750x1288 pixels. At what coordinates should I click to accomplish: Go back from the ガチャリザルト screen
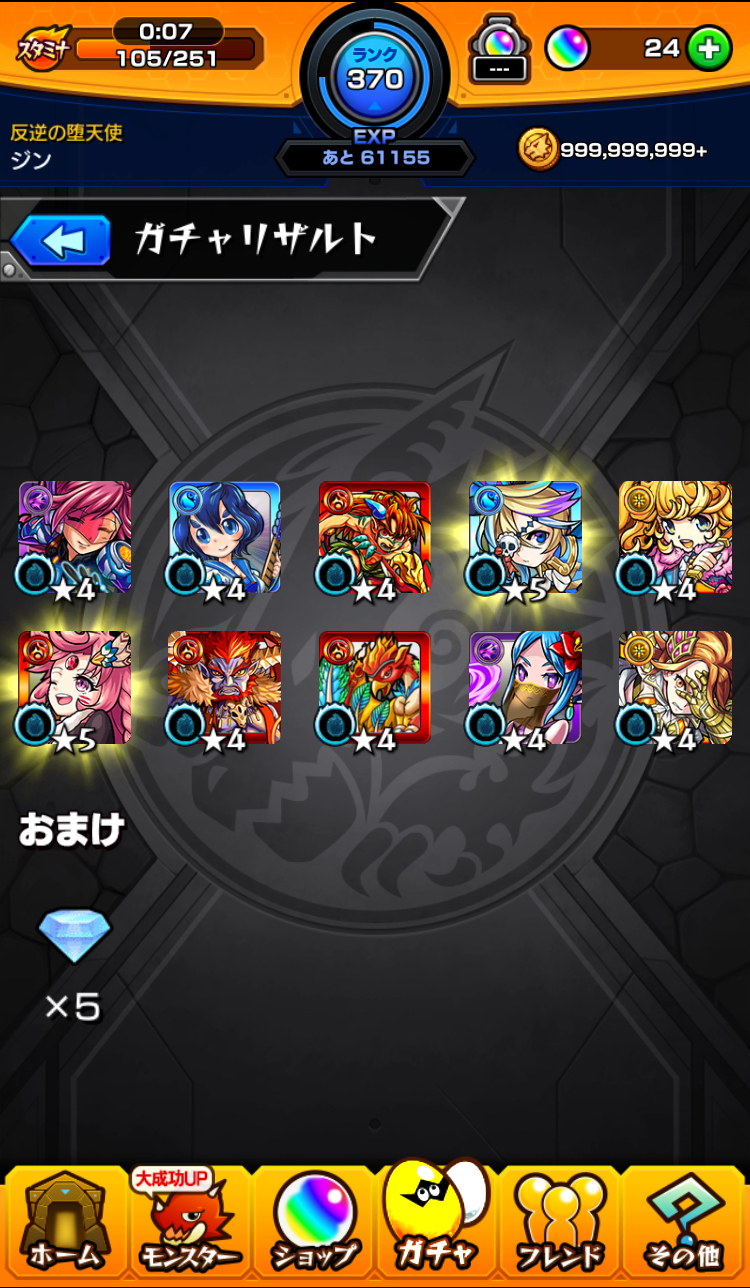tap(59, 241)
